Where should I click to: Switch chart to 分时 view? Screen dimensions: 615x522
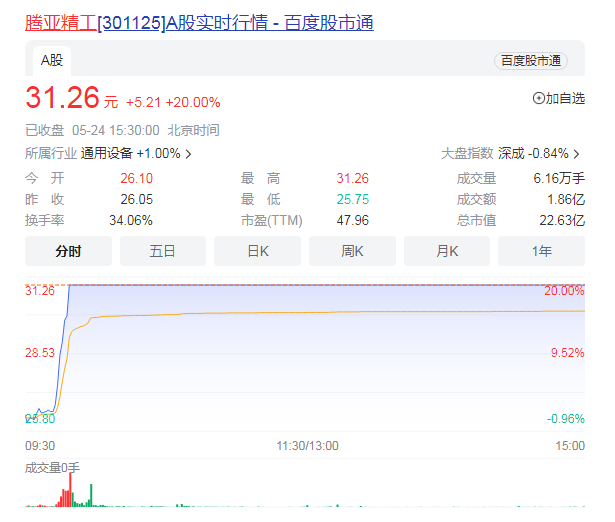click(68, 251)
